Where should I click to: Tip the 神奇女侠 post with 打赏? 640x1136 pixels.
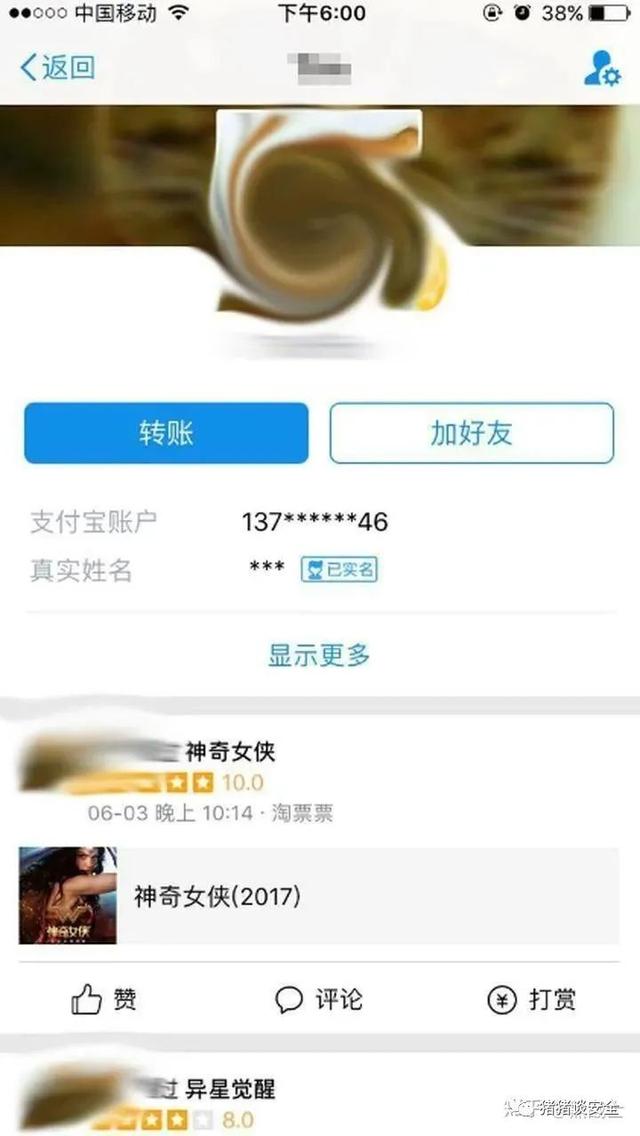coord(531,999)
